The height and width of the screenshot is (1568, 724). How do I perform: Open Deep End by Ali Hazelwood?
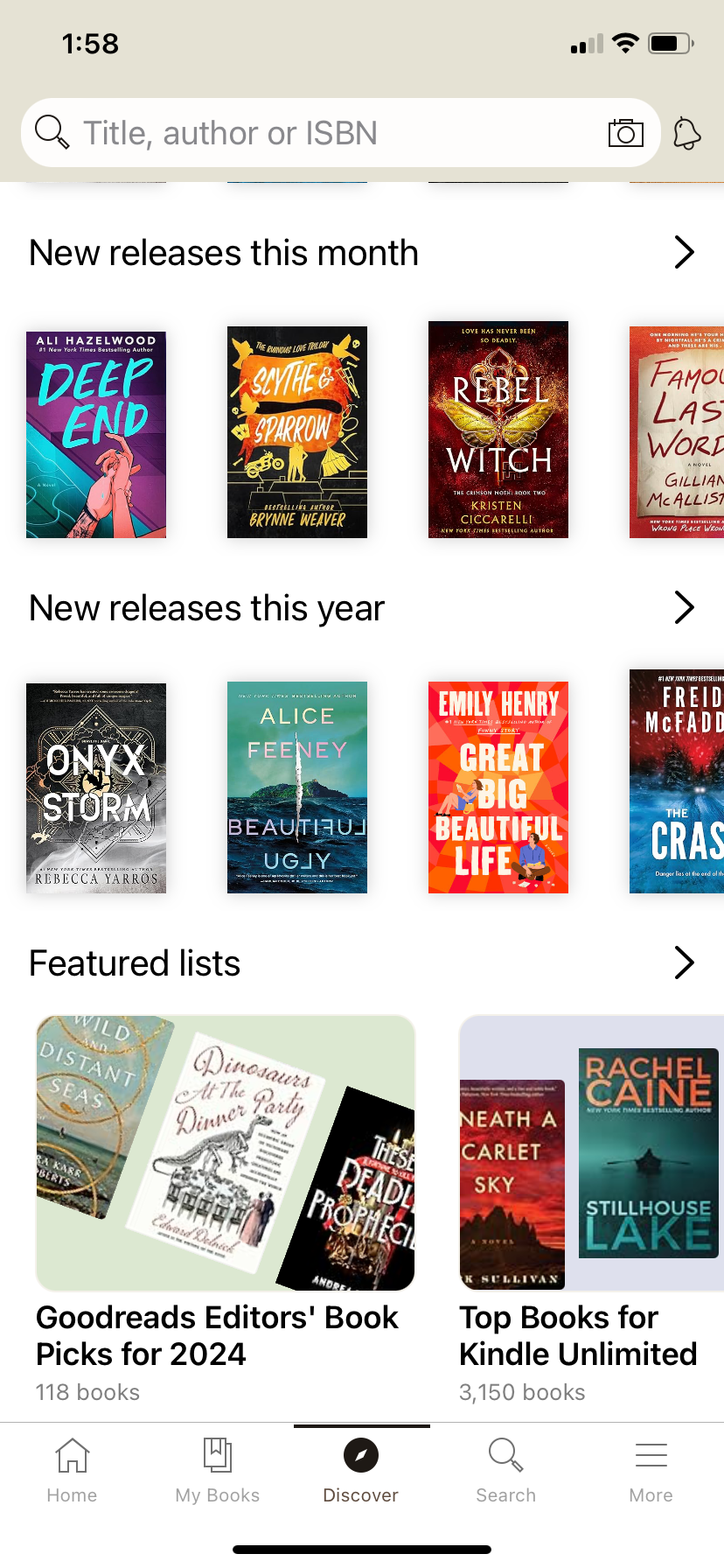(96, 434)
